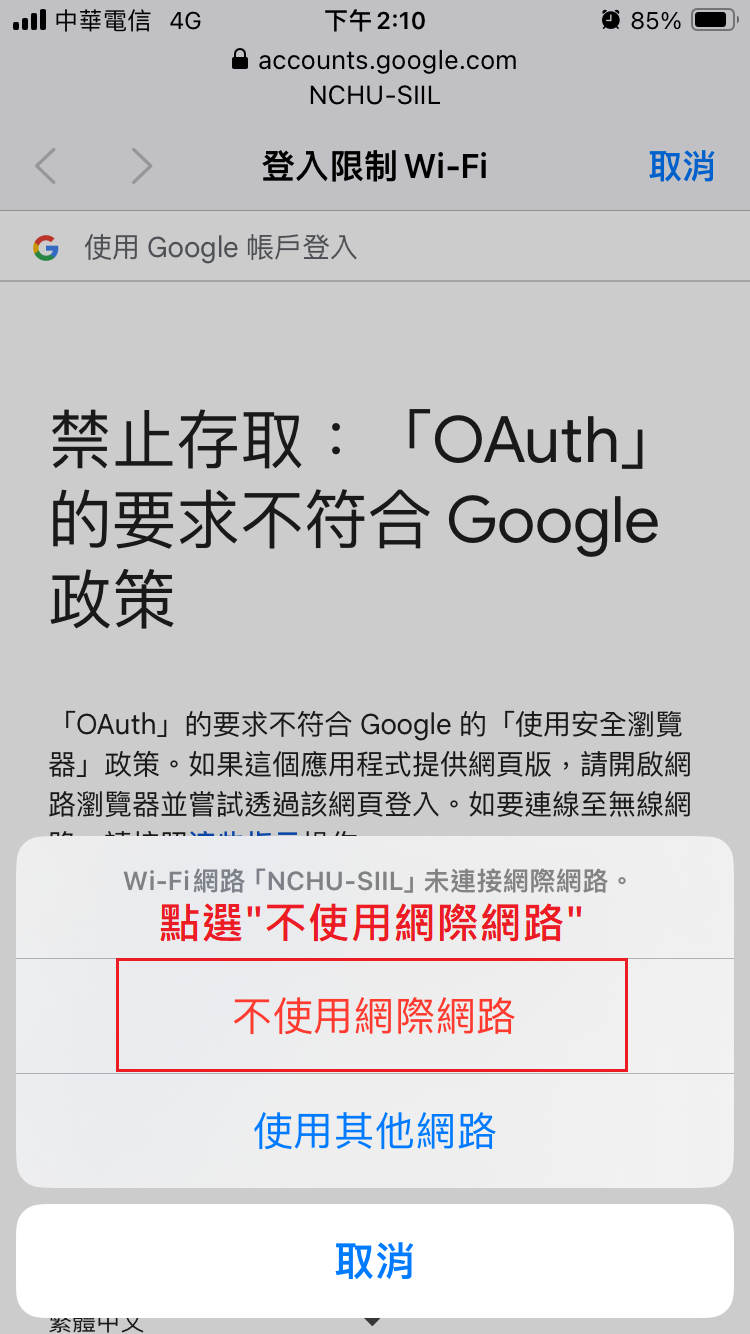The height and width of the screenshot is (1334, 750).
Task: Tap 取消 in the top navigation bar
Action: tap(681, 166)
